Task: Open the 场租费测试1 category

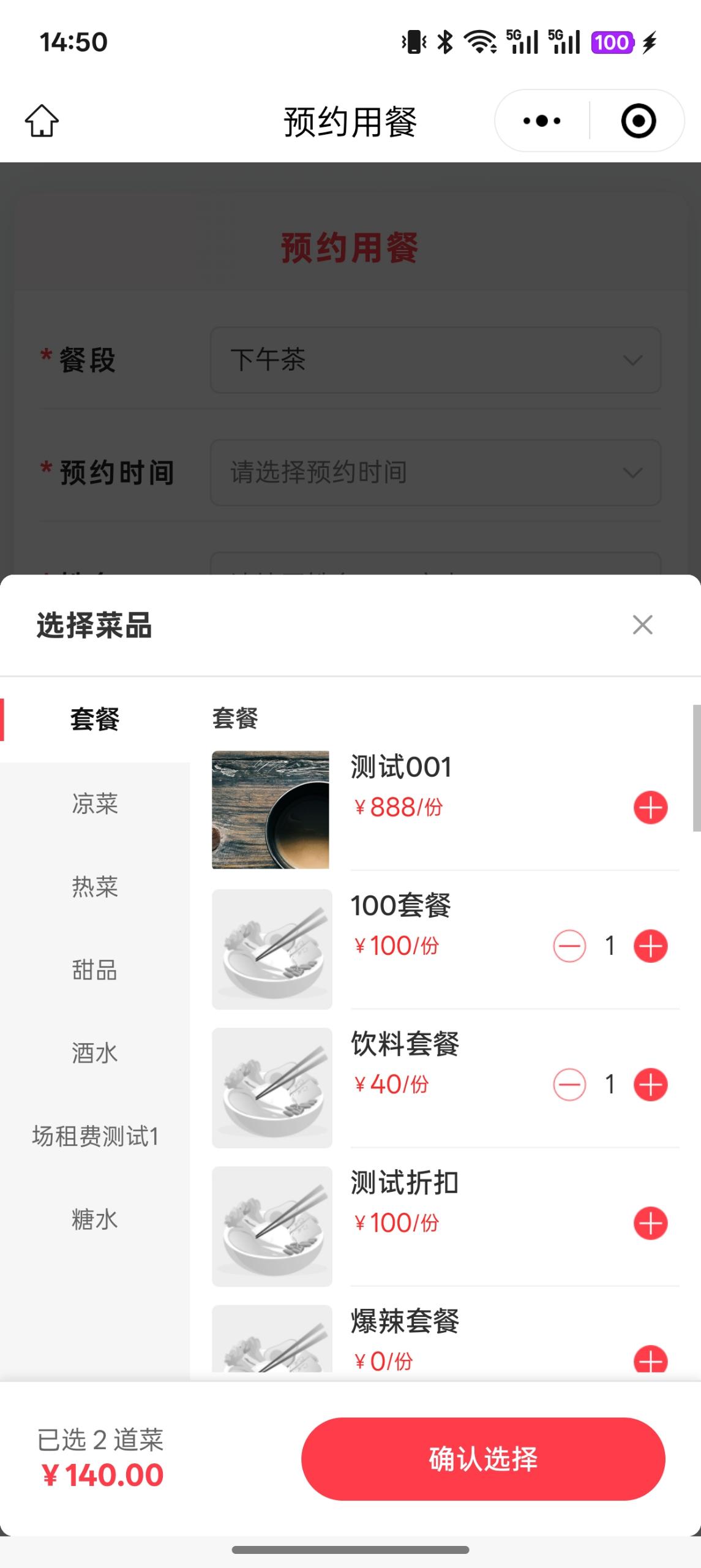Action: pyautogui.click(x=95, y=1136)
